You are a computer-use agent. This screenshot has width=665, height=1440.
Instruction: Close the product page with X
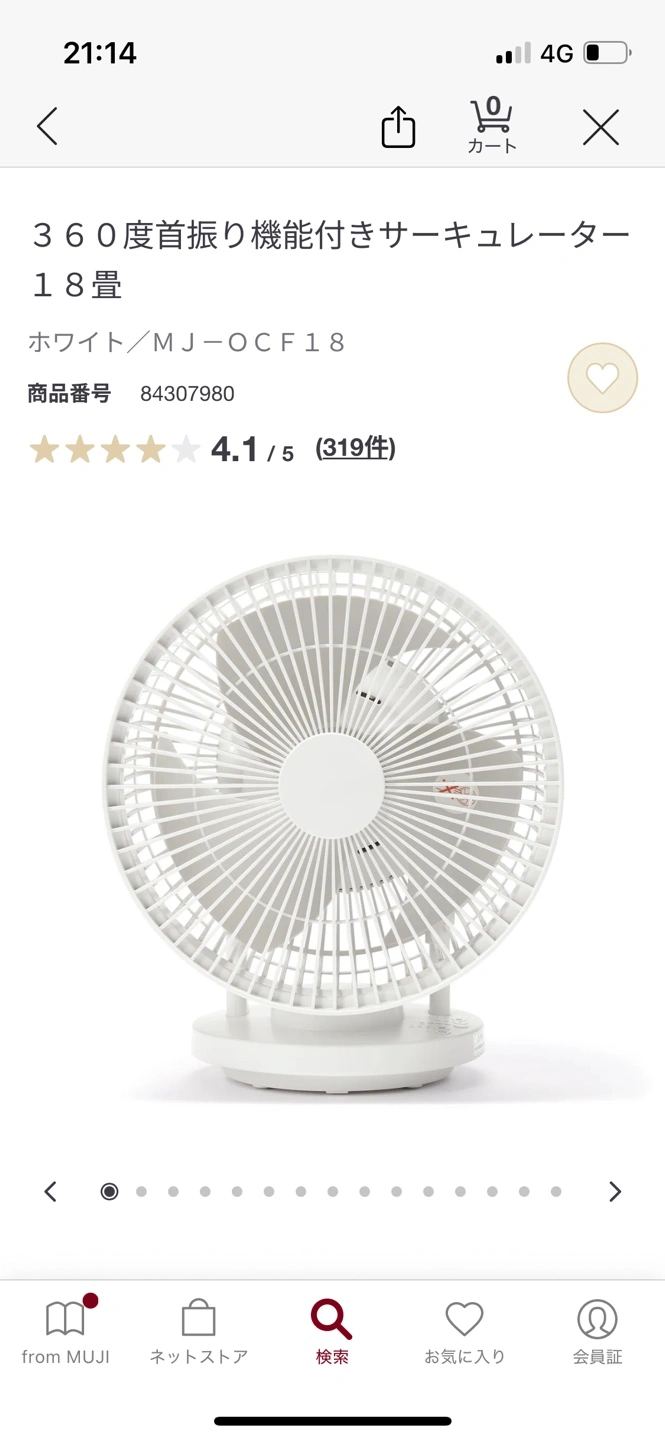click(x=600, y=127)
